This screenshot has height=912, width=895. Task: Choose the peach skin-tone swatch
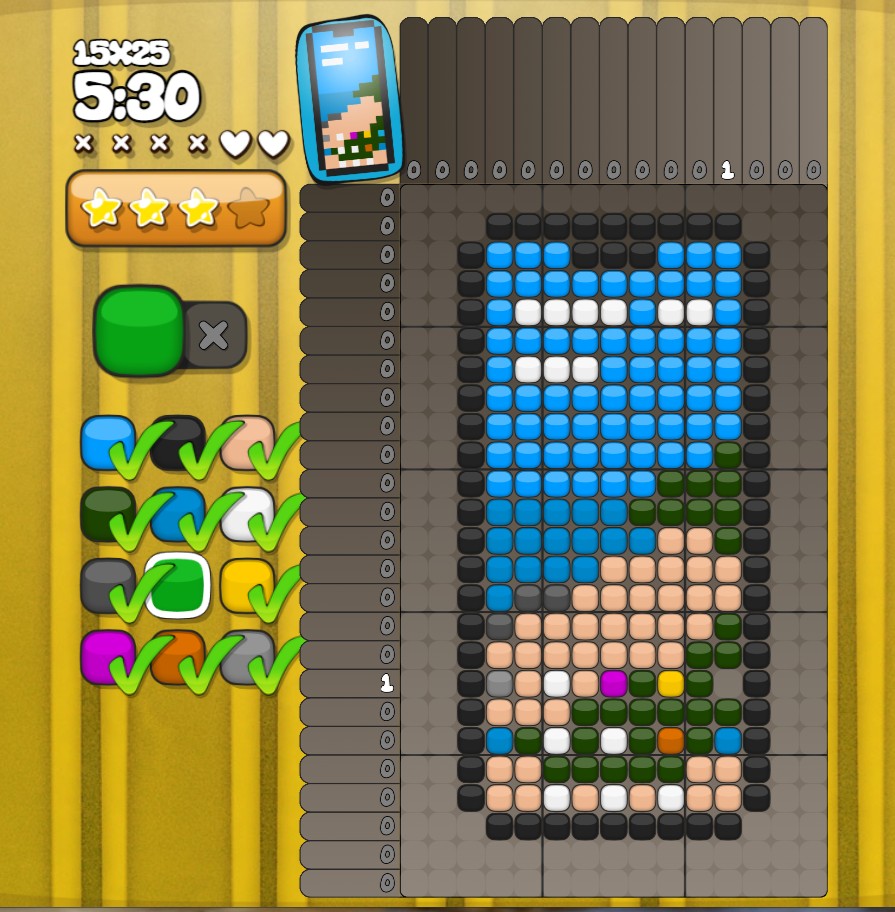click(247, 441)
